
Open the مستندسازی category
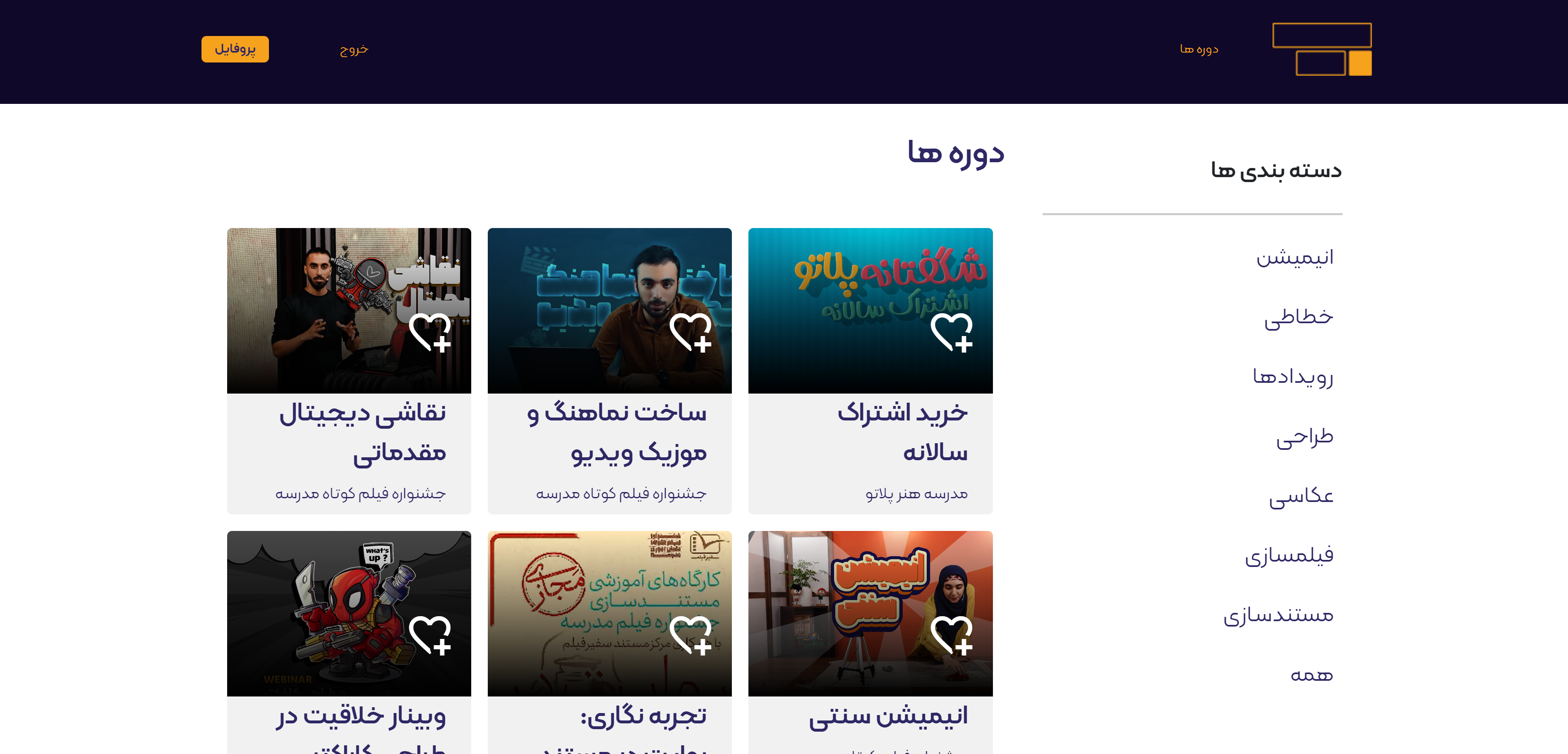tap(1278, 615)
